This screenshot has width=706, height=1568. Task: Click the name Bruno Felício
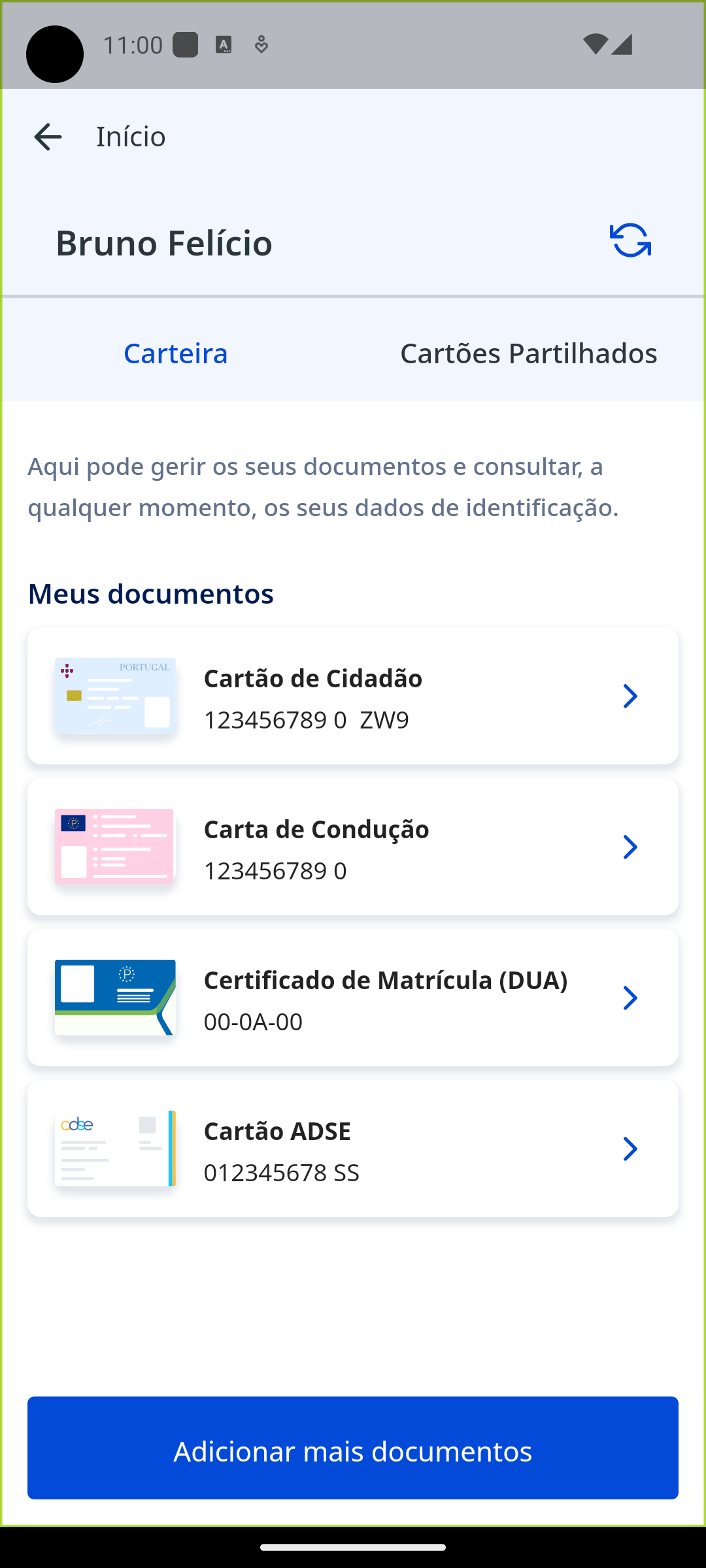click(x=163, y=242)
